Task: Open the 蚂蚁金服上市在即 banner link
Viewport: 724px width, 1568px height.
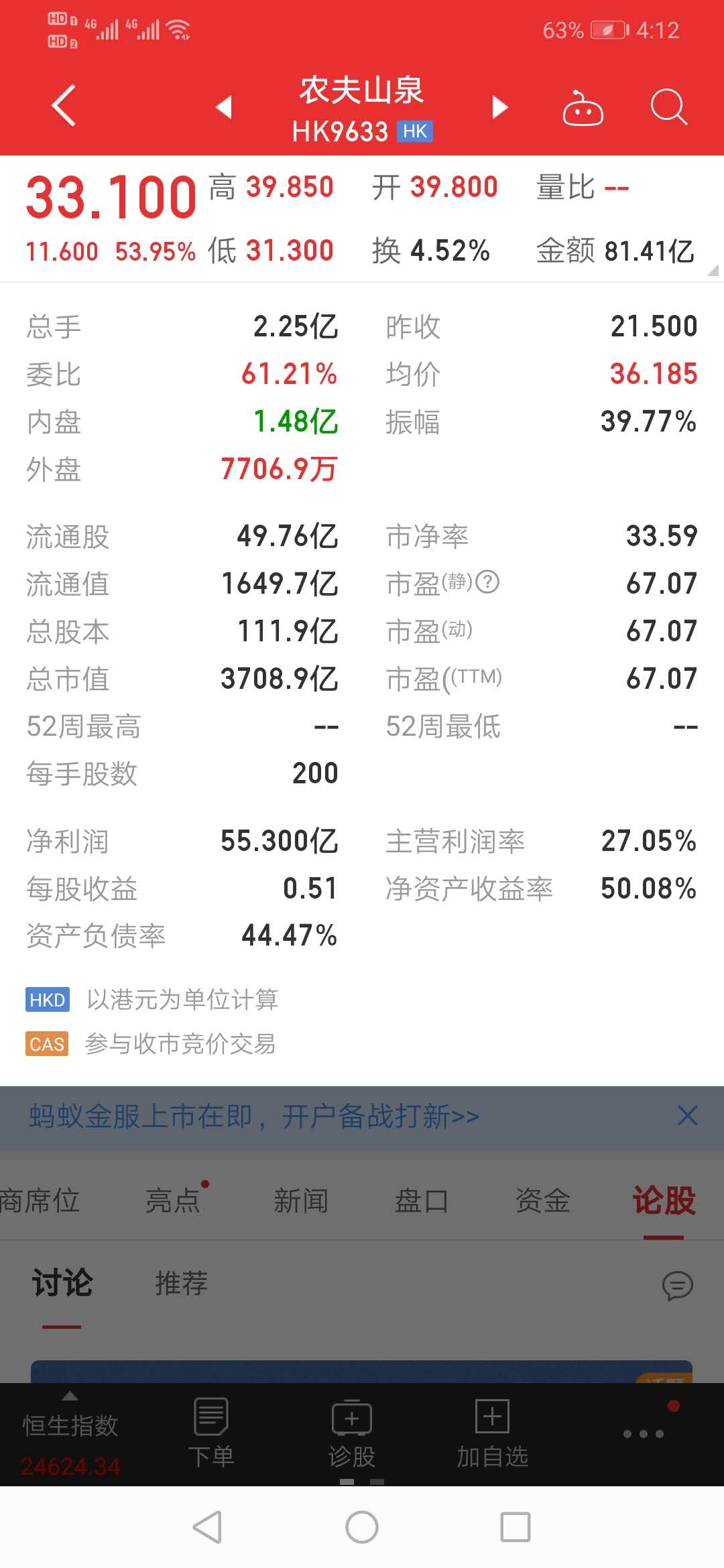Action: [x=253, y=1116]
